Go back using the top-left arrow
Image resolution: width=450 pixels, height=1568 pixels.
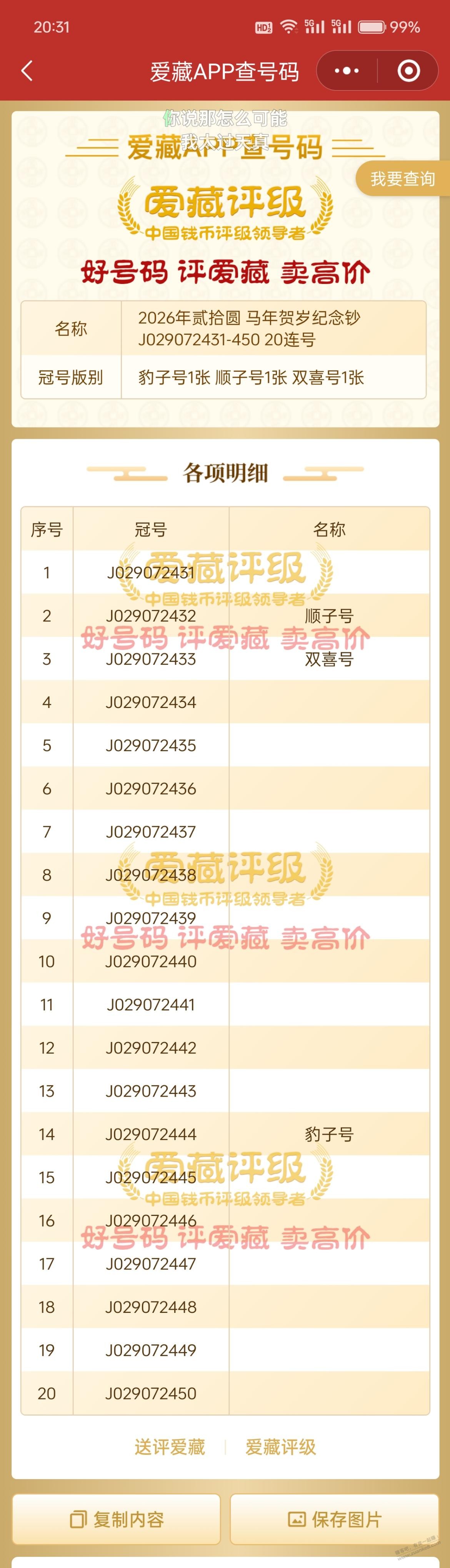click(27, 71)
